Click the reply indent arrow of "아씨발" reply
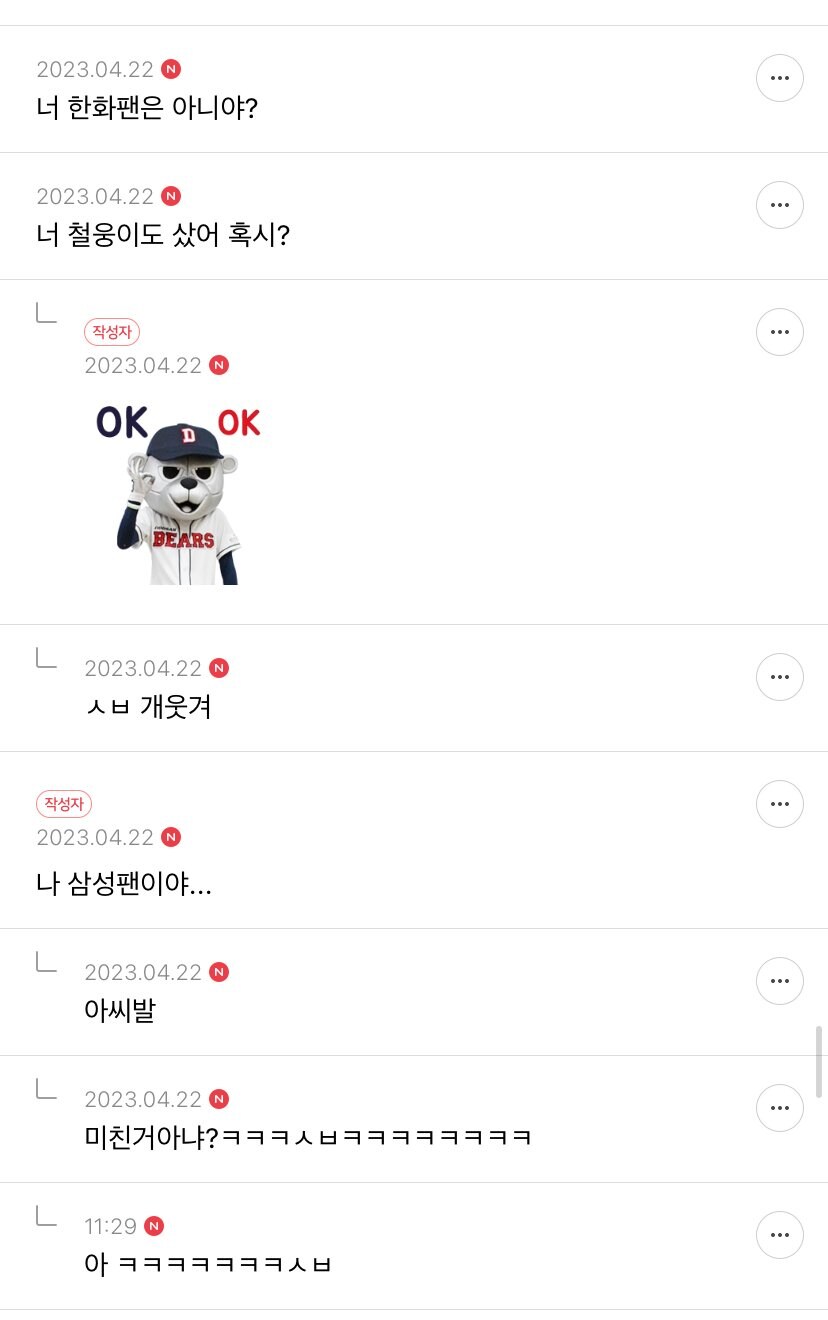The image size is (828, 1320). pos(46,964)
